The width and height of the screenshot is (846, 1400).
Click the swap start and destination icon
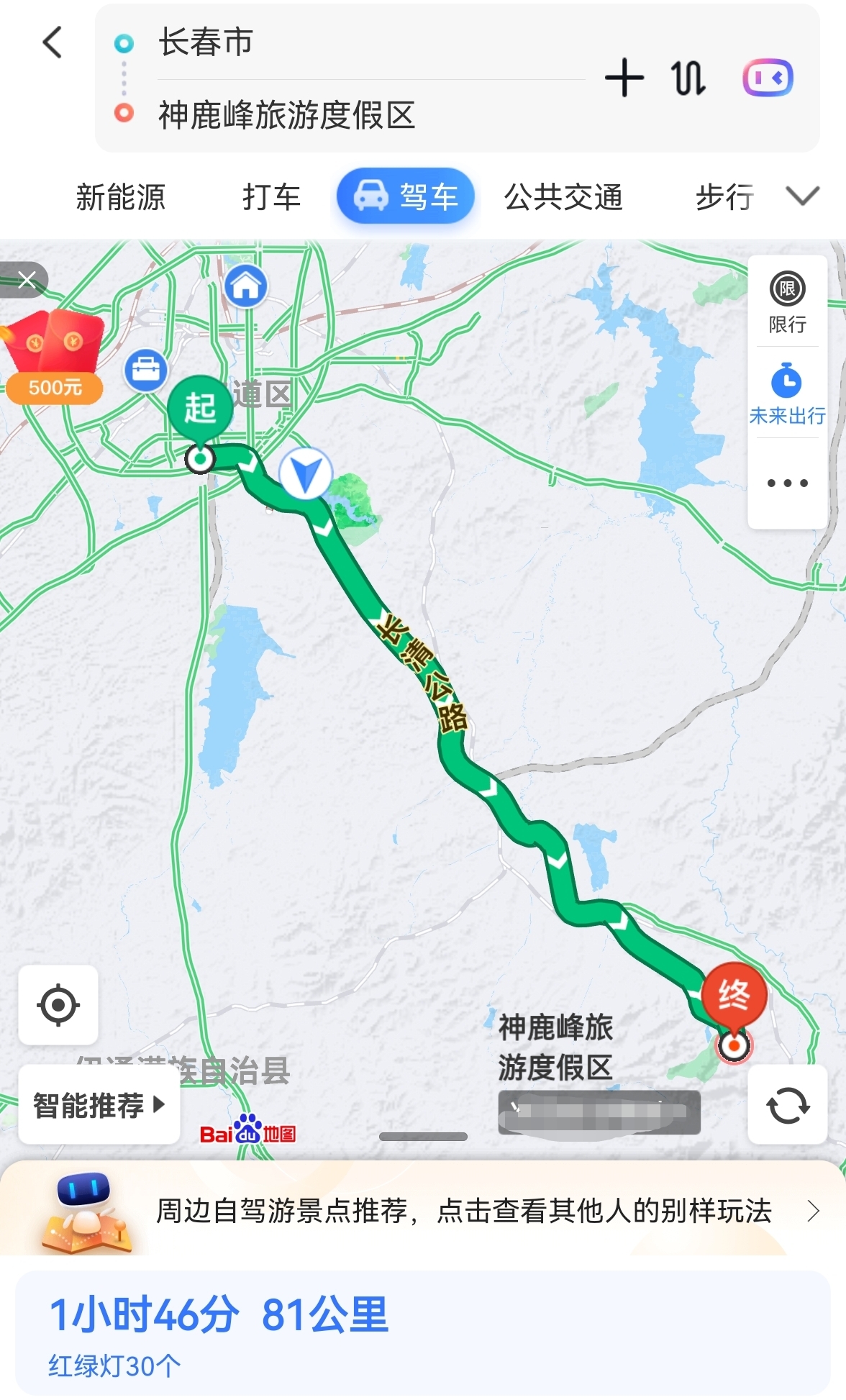pyautogui.click(x=688, y=78)
